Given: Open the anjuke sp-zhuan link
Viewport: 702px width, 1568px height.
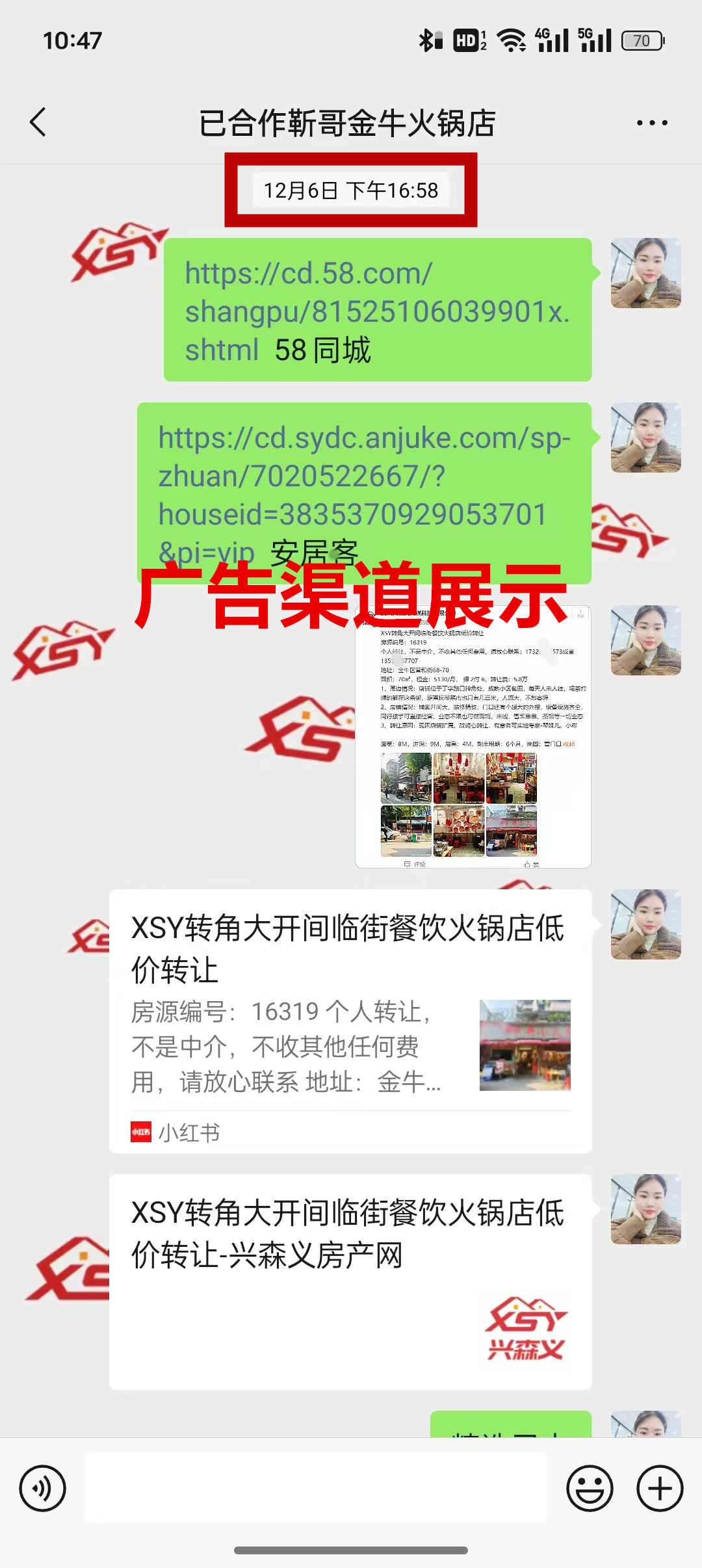Looking at the screenshot, I should pyautogui.click(x=364, y=476).
